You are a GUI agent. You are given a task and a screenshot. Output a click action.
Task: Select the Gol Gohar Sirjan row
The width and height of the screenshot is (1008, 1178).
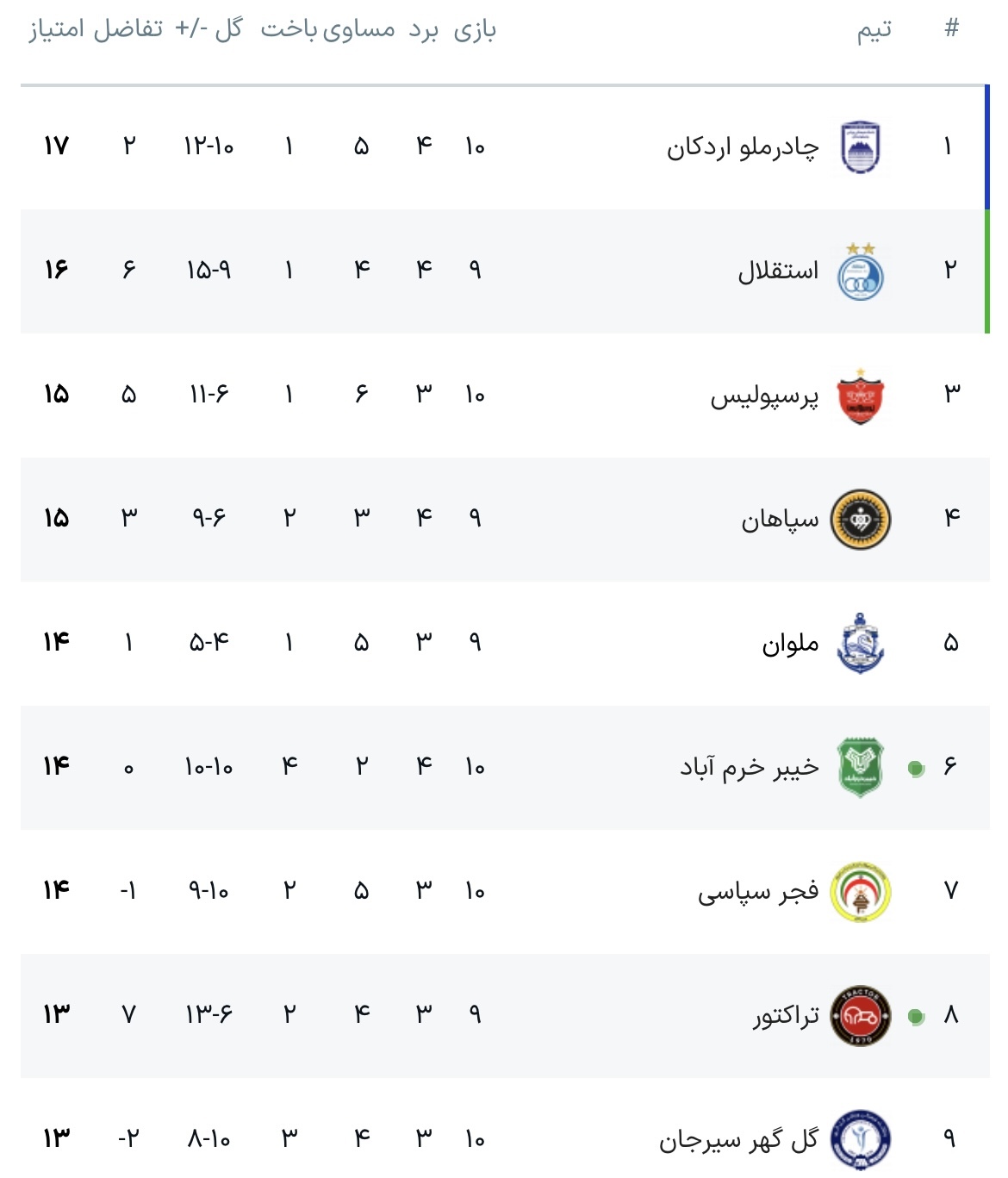739,1139
